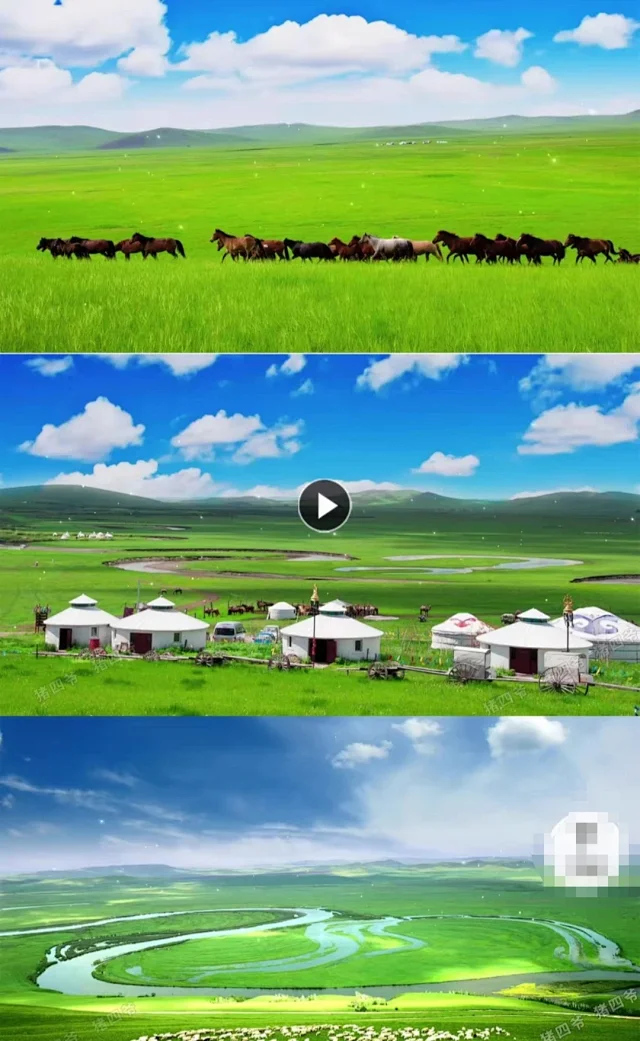
Task: Play the grassland video
Action: pyautogui.click(x=324, y=506)
